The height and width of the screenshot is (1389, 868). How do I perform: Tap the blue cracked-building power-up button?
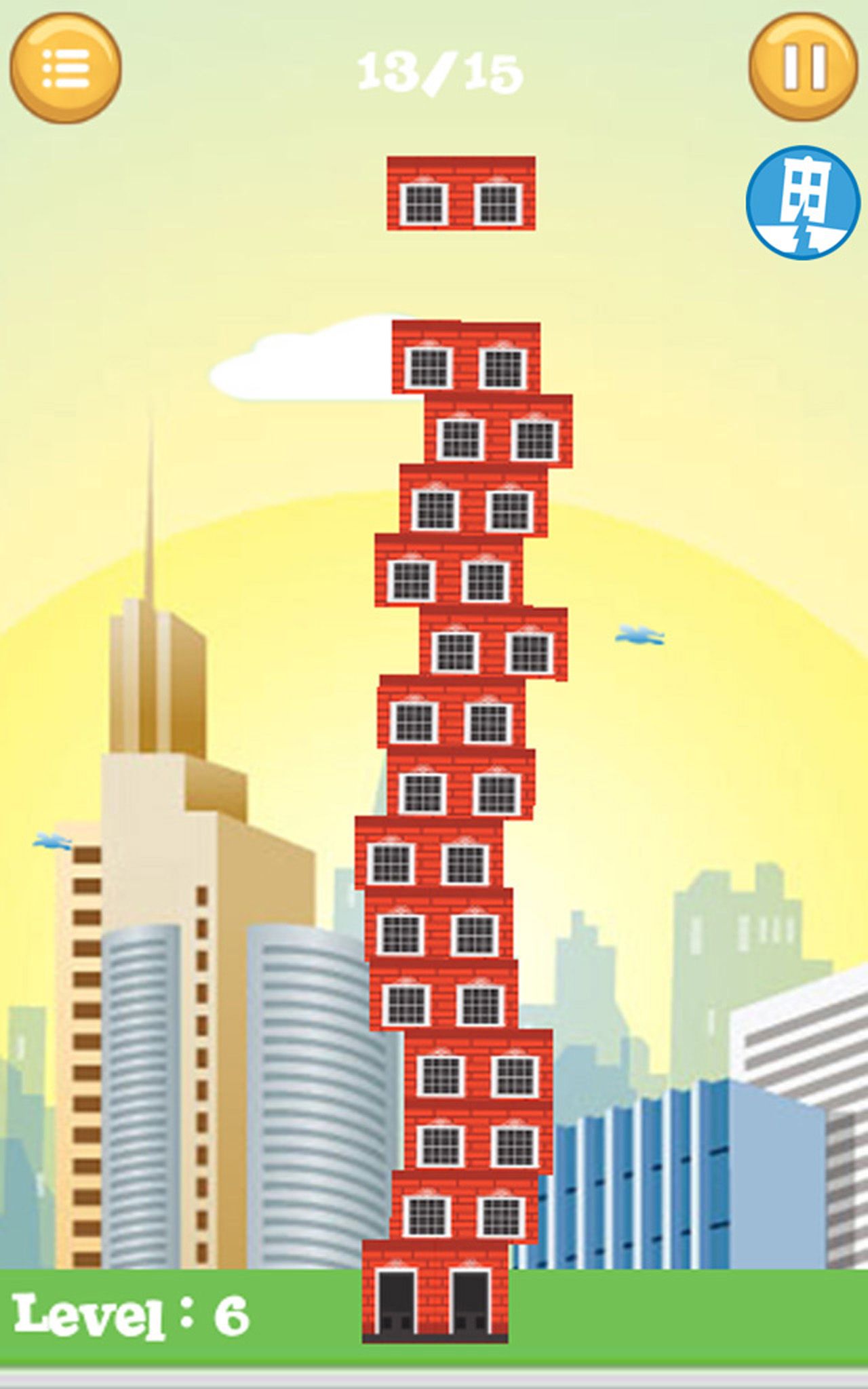coord(803,203)
